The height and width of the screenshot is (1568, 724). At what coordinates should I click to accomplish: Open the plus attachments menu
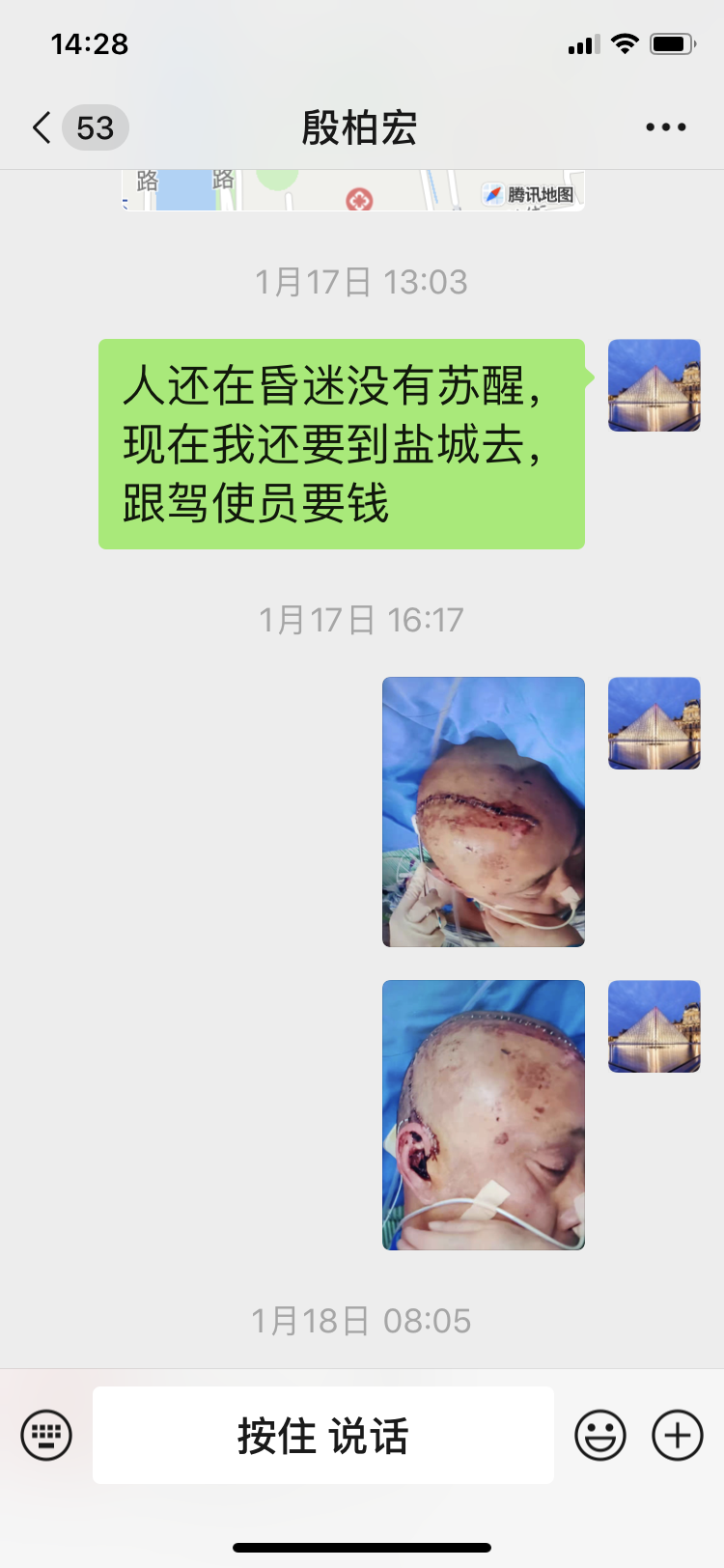678,1435
